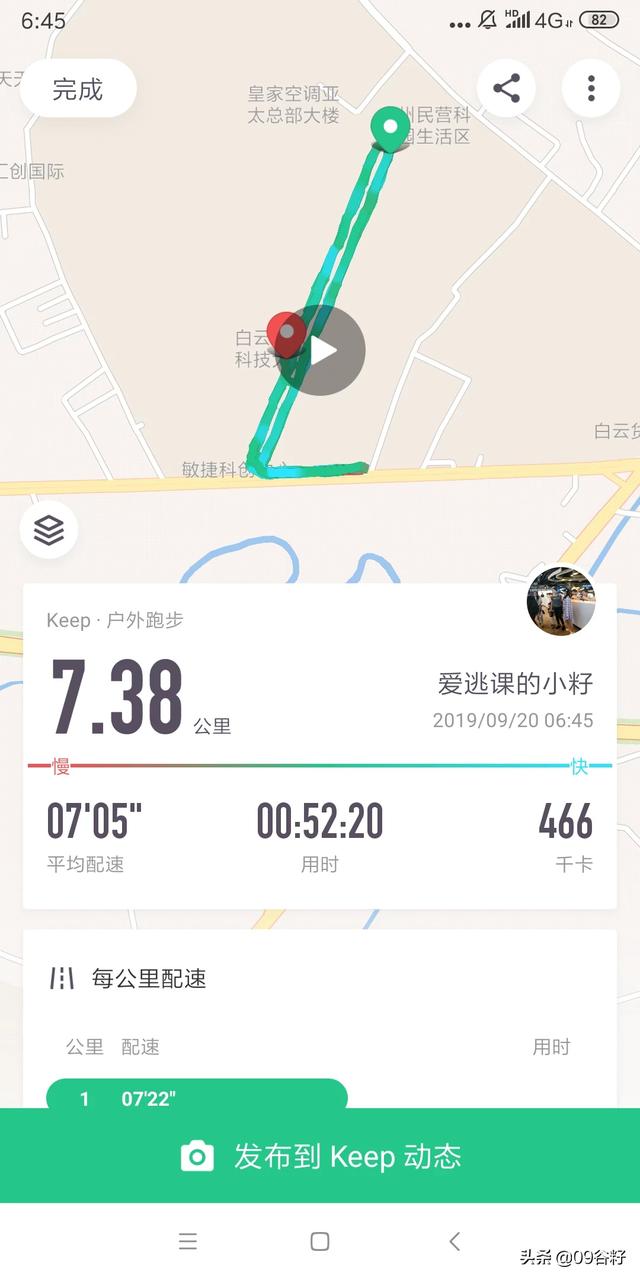Open the three-dot overflow menu
This screenshot has height=1280, width=640.
coord(591,88)
